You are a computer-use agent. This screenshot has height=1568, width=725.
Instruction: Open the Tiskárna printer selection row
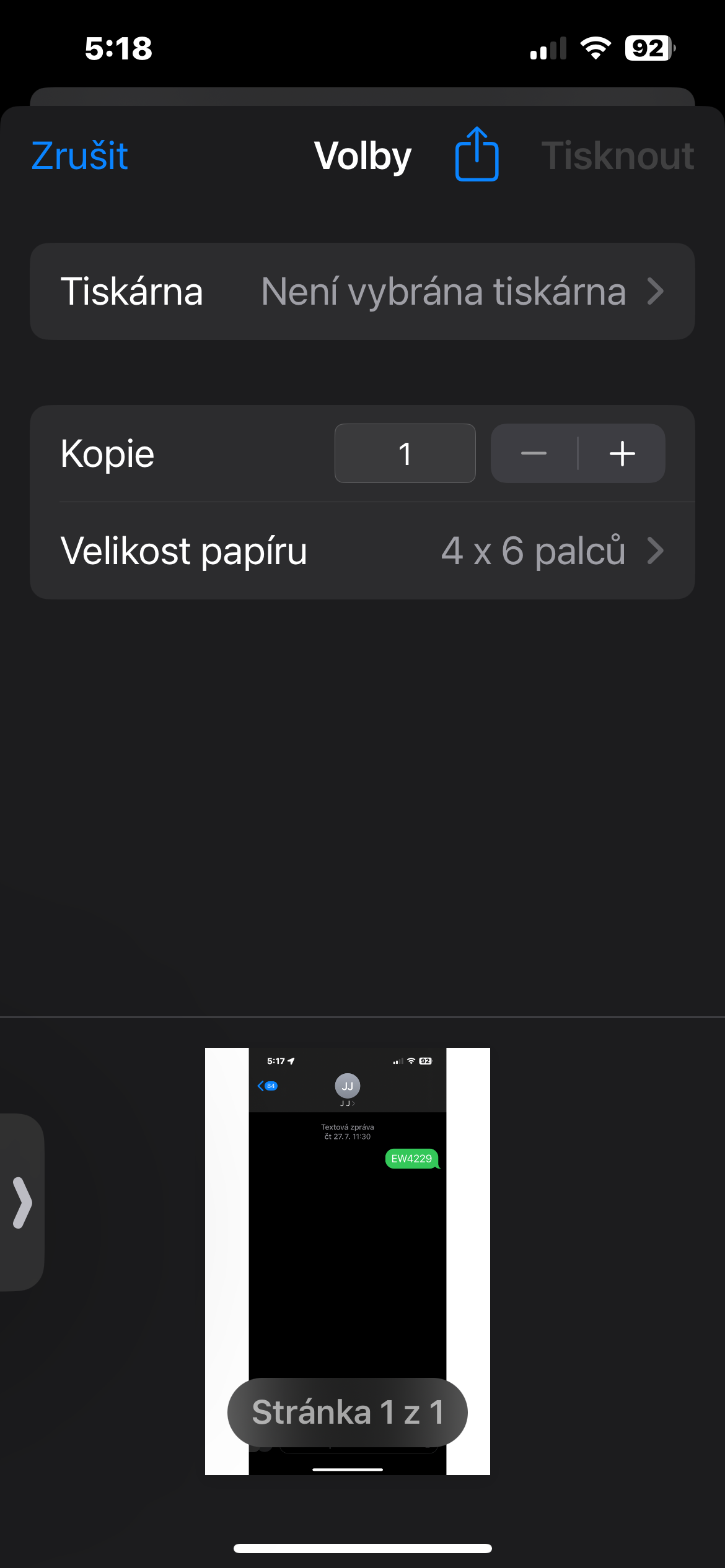click(x=362, y=291)
